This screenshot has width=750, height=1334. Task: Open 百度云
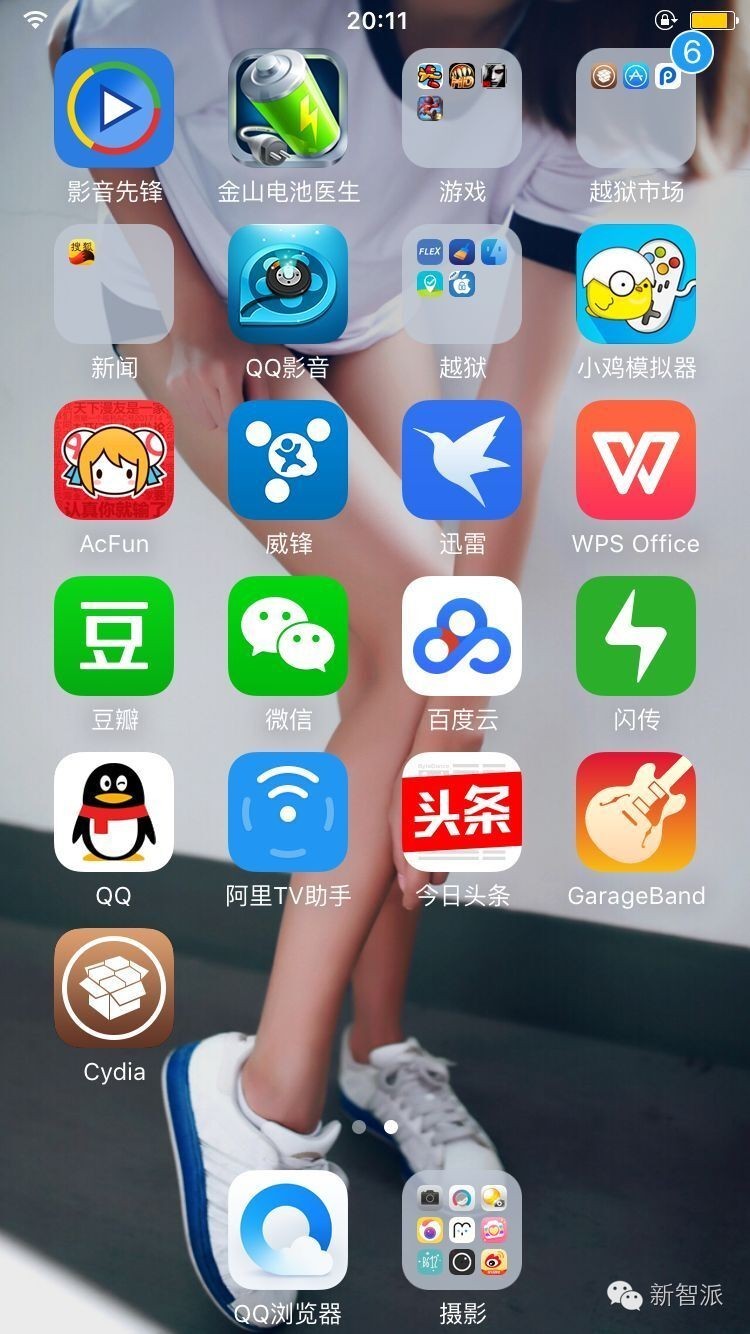[x=462, y=636]
